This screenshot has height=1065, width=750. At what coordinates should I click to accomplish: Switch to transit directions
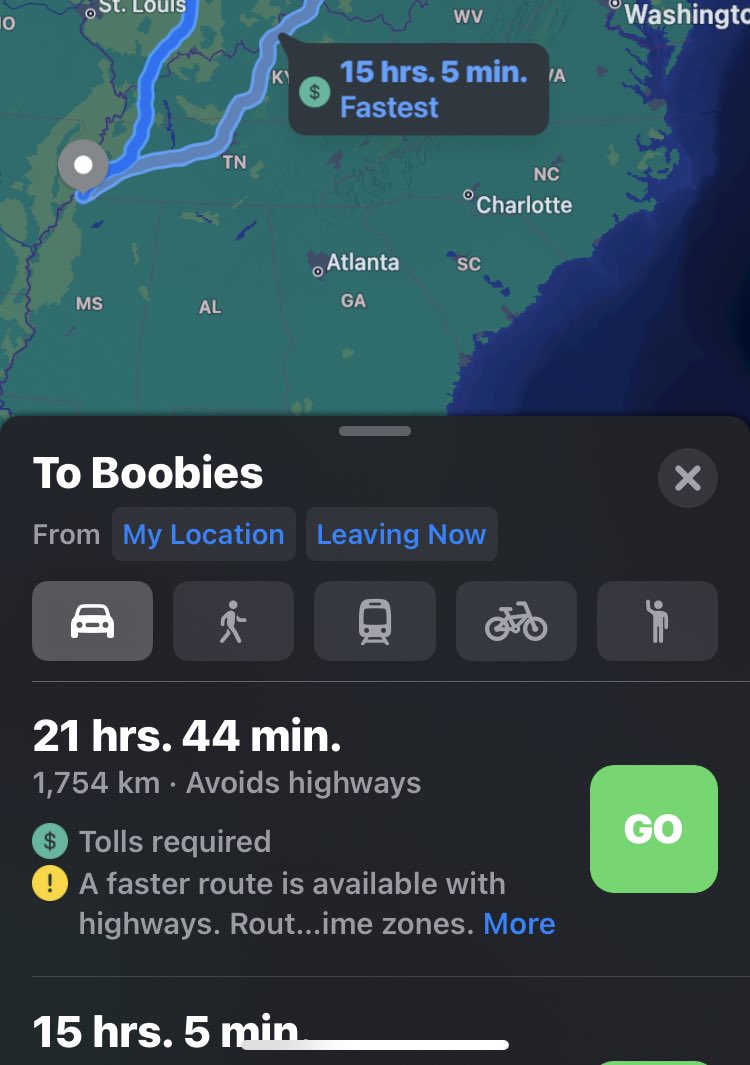click(x=375, y=621)
